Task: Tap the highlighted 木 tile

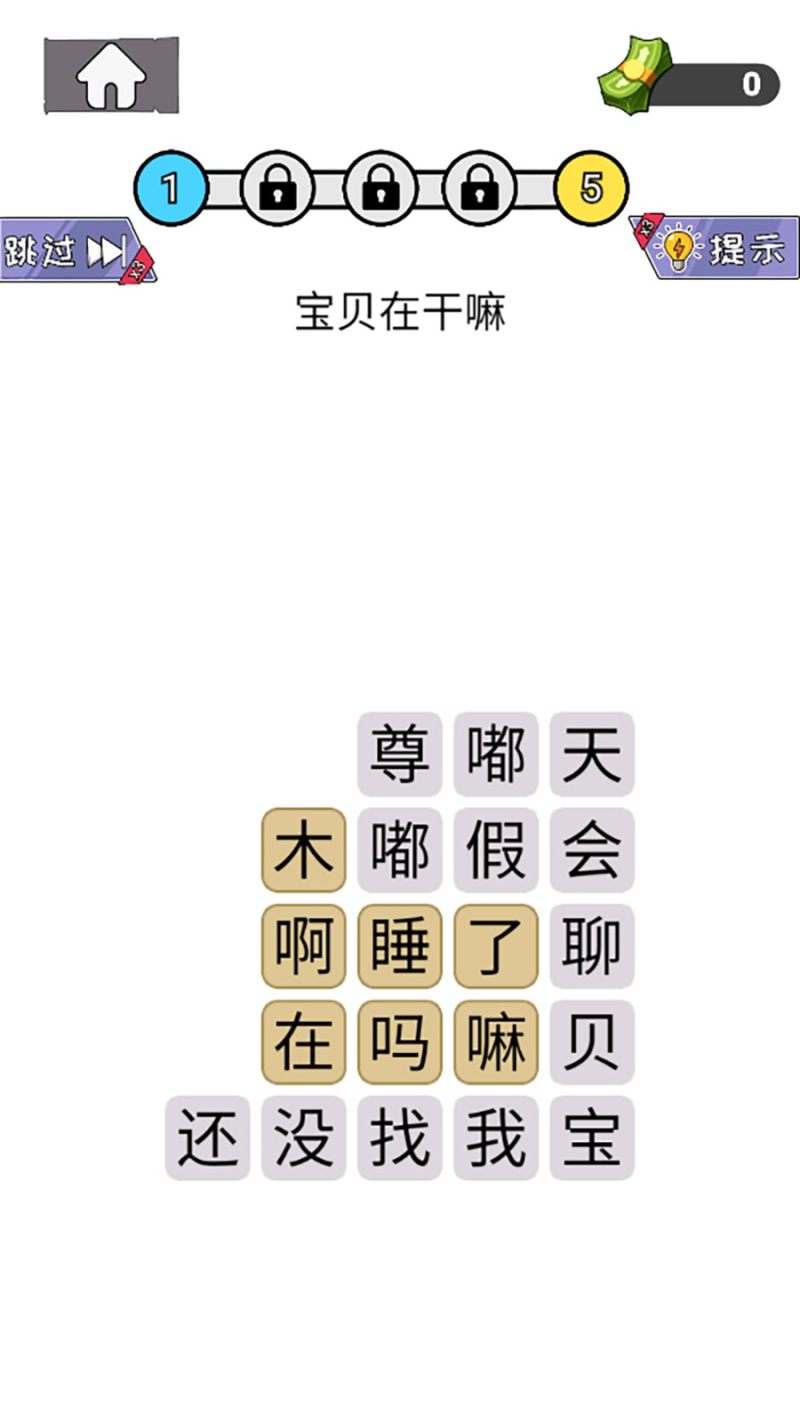Action: coord(304,850)
